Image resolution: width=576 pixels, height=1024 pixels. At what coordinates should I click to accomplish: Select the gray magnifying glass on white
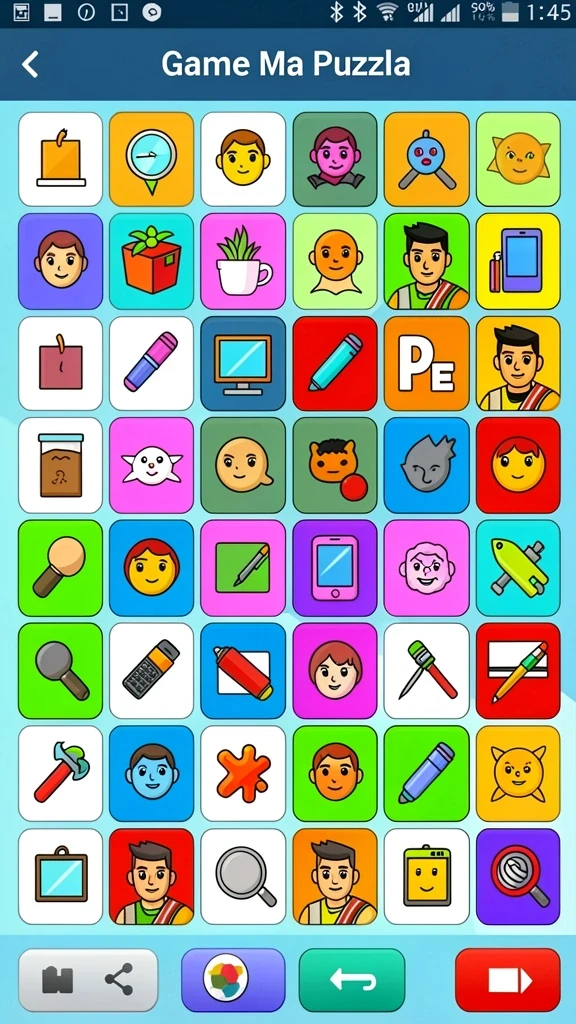[x=243, y=876]
